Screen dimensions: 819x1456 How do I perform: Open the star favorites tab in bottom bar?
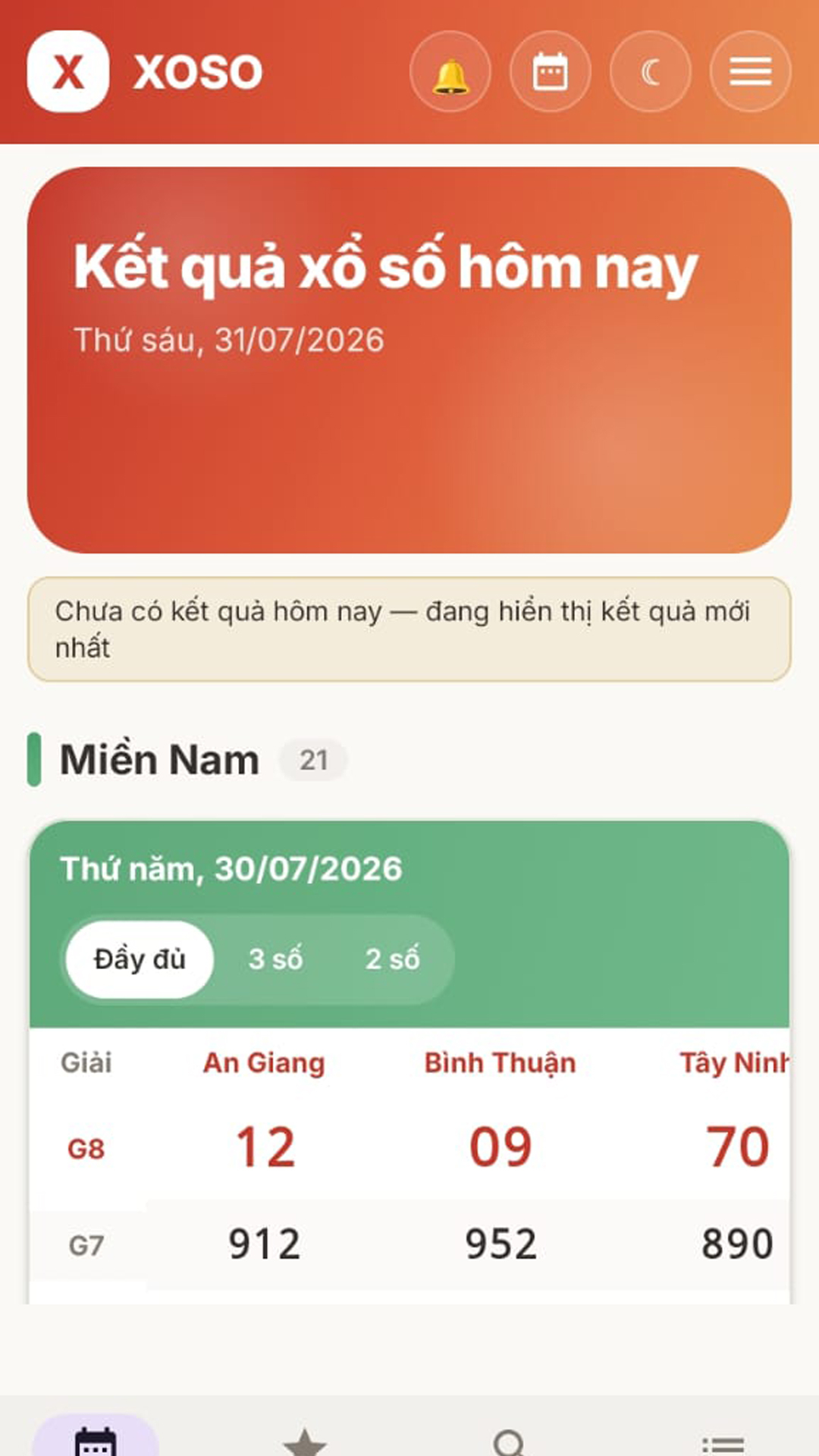tap(304, 1439)
